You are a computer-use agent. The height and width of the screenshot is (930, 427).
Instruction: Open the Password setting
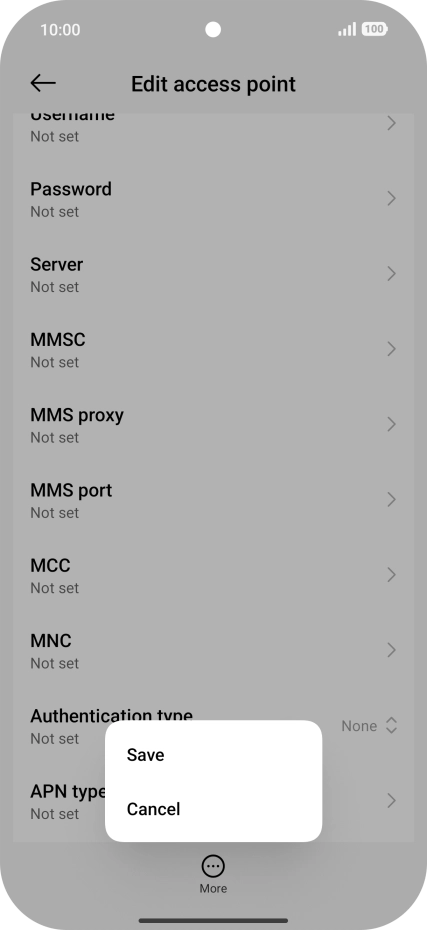pyautogui.click(x=214, y=199)
